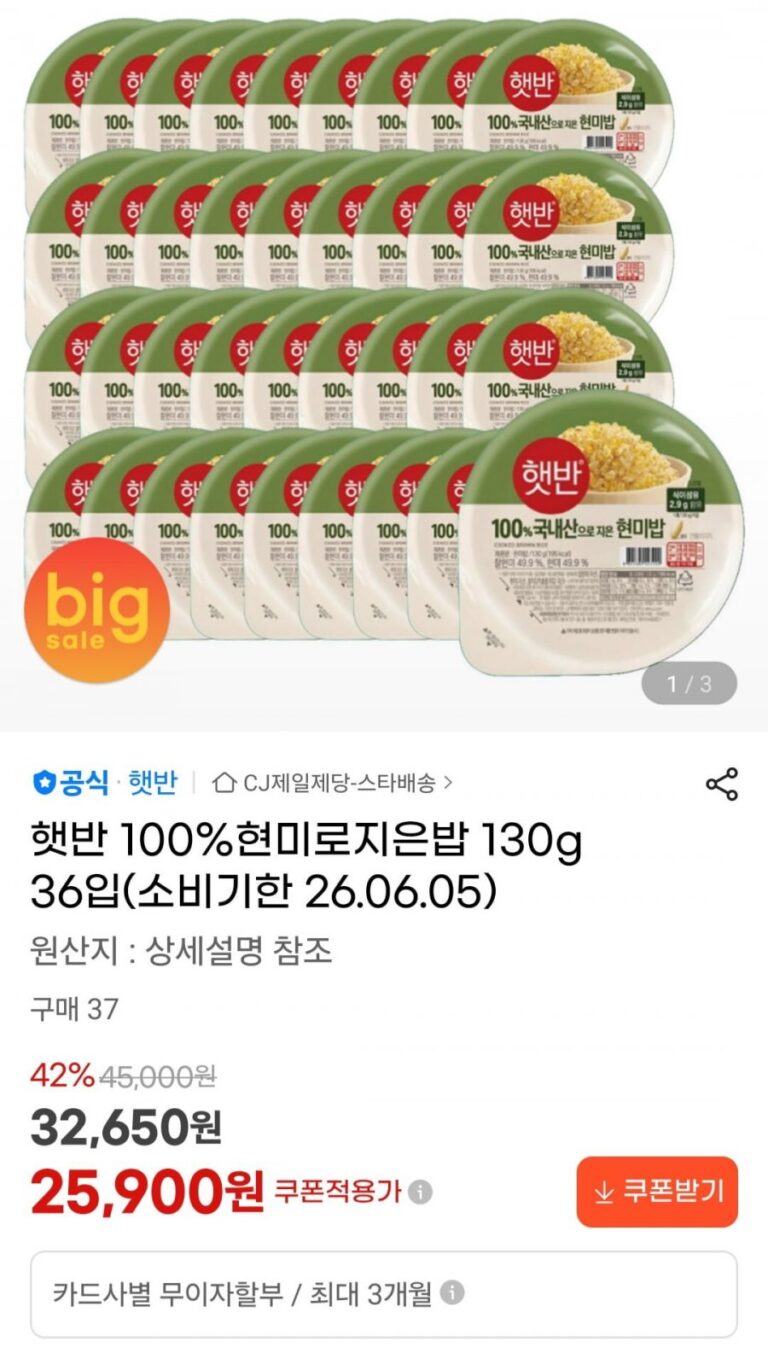Open 카드사별 무이자할부 details
768x1347 pixels.
[x=453, y=1293]
